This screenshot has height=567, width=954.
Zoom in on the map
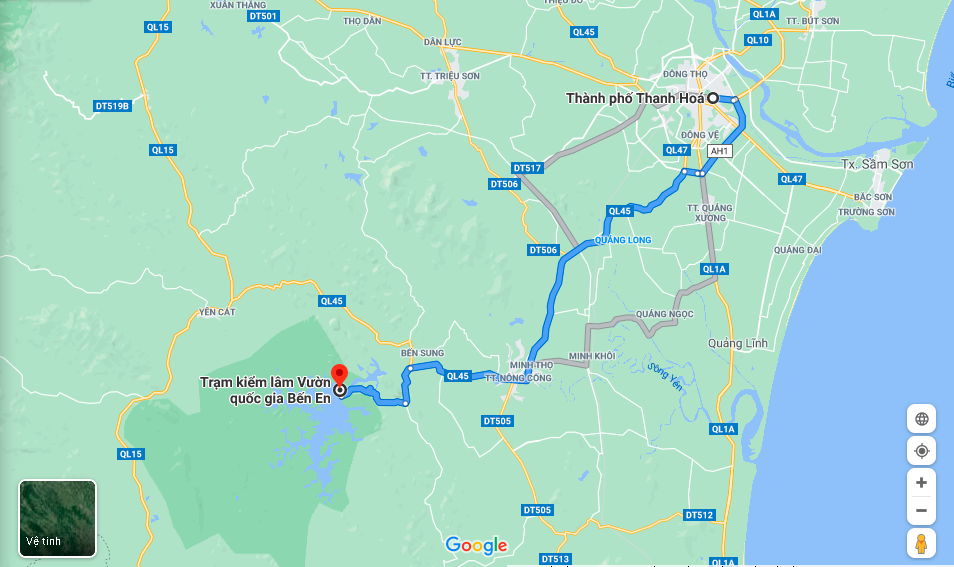(921, 482)
